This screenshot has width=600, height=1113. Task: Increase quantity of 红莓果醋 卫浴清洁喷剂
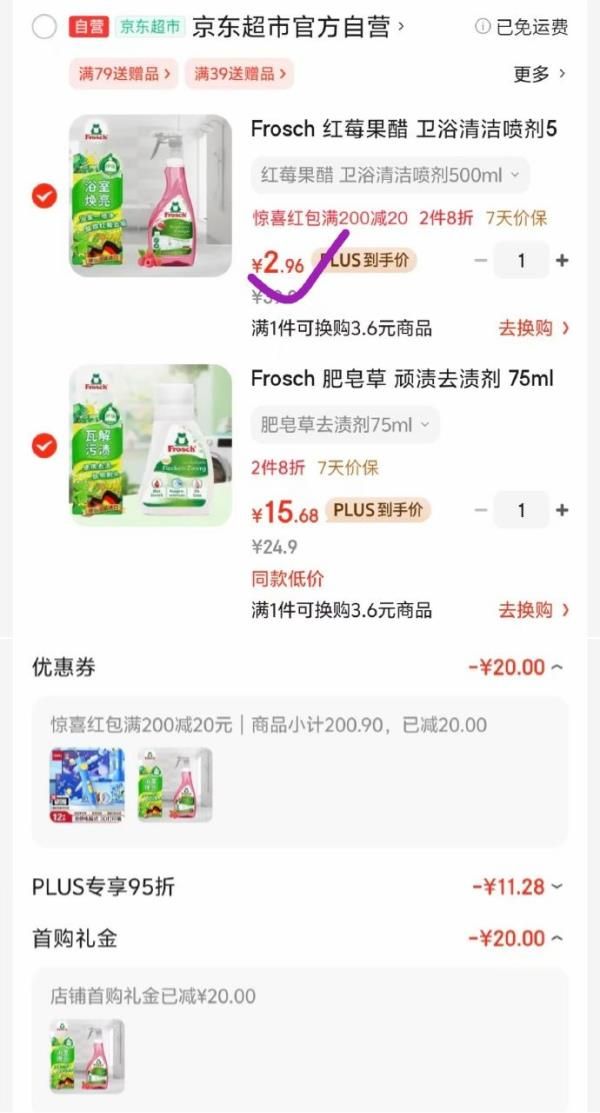[562, 260]
